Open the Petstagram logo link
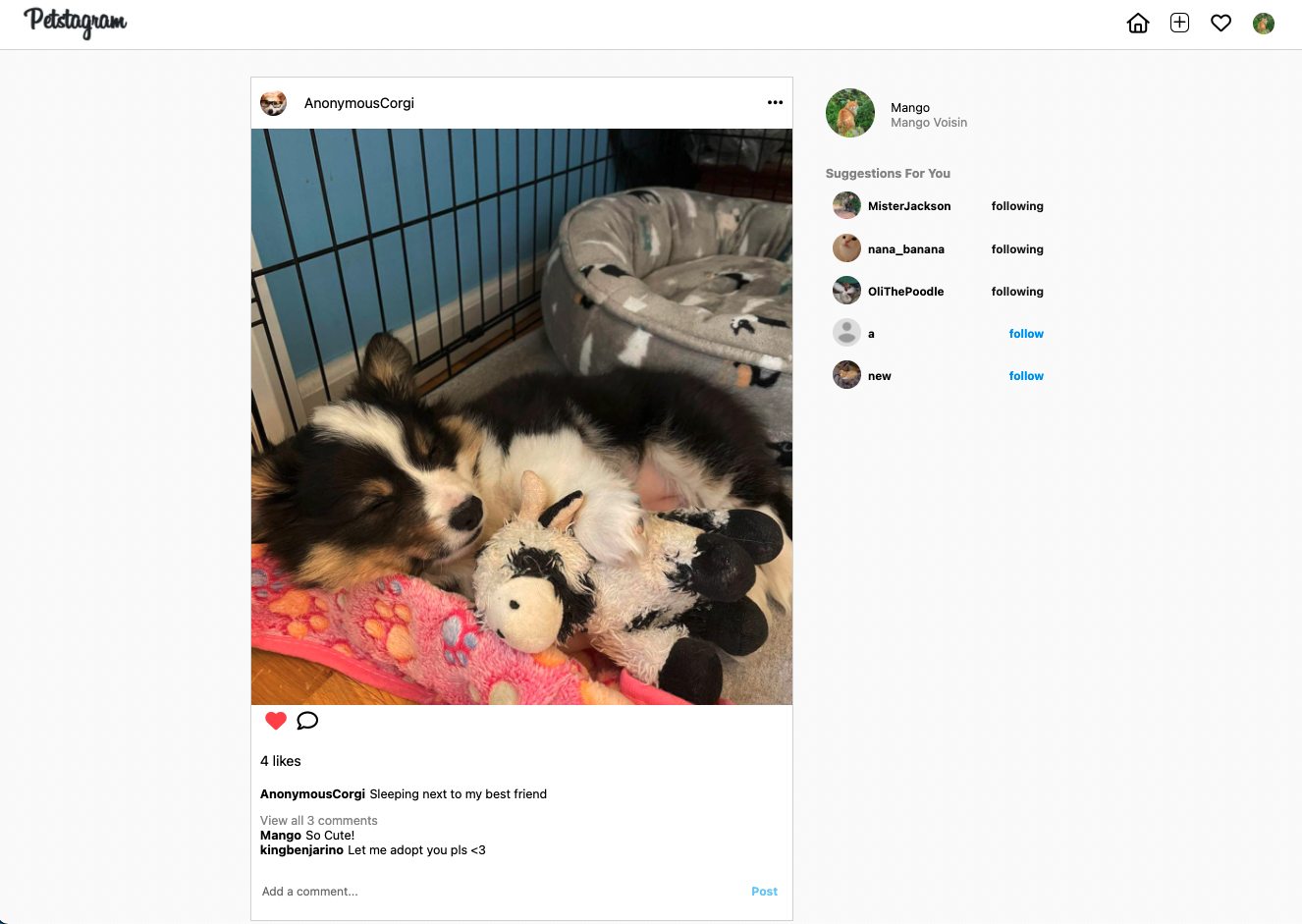Screen dimensions: 1302x924 (76, 22)
